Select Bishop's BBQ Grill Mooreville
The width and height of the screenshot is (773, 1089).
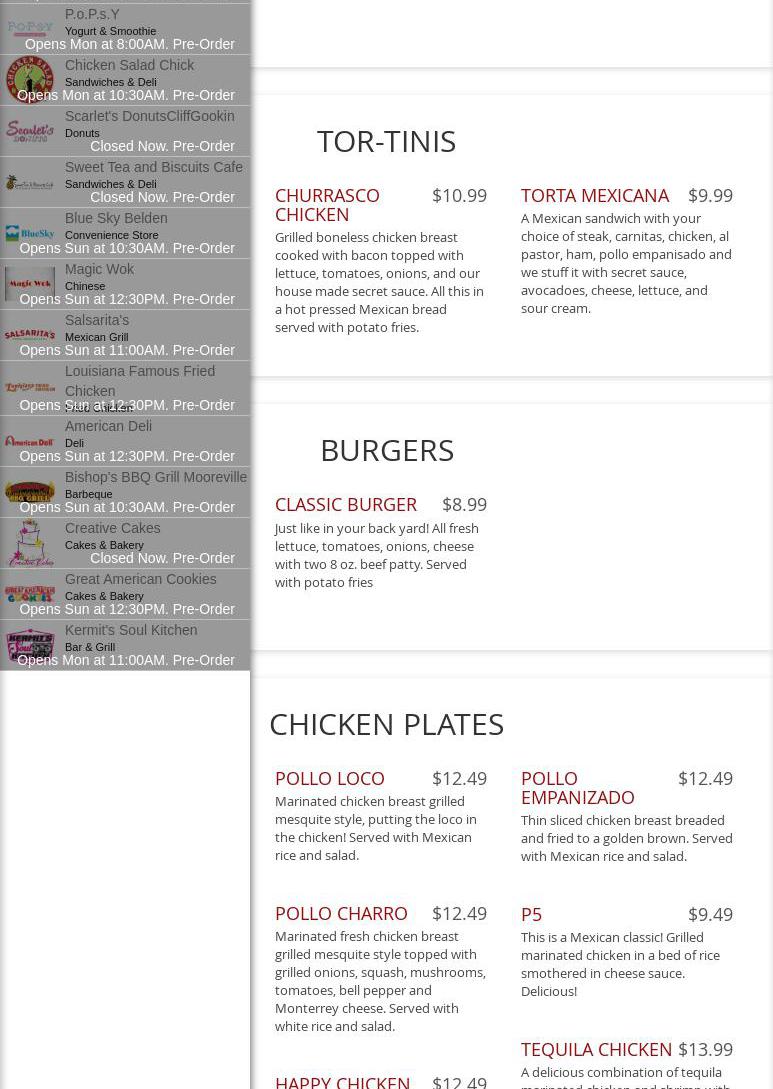(x=155, y=478)
